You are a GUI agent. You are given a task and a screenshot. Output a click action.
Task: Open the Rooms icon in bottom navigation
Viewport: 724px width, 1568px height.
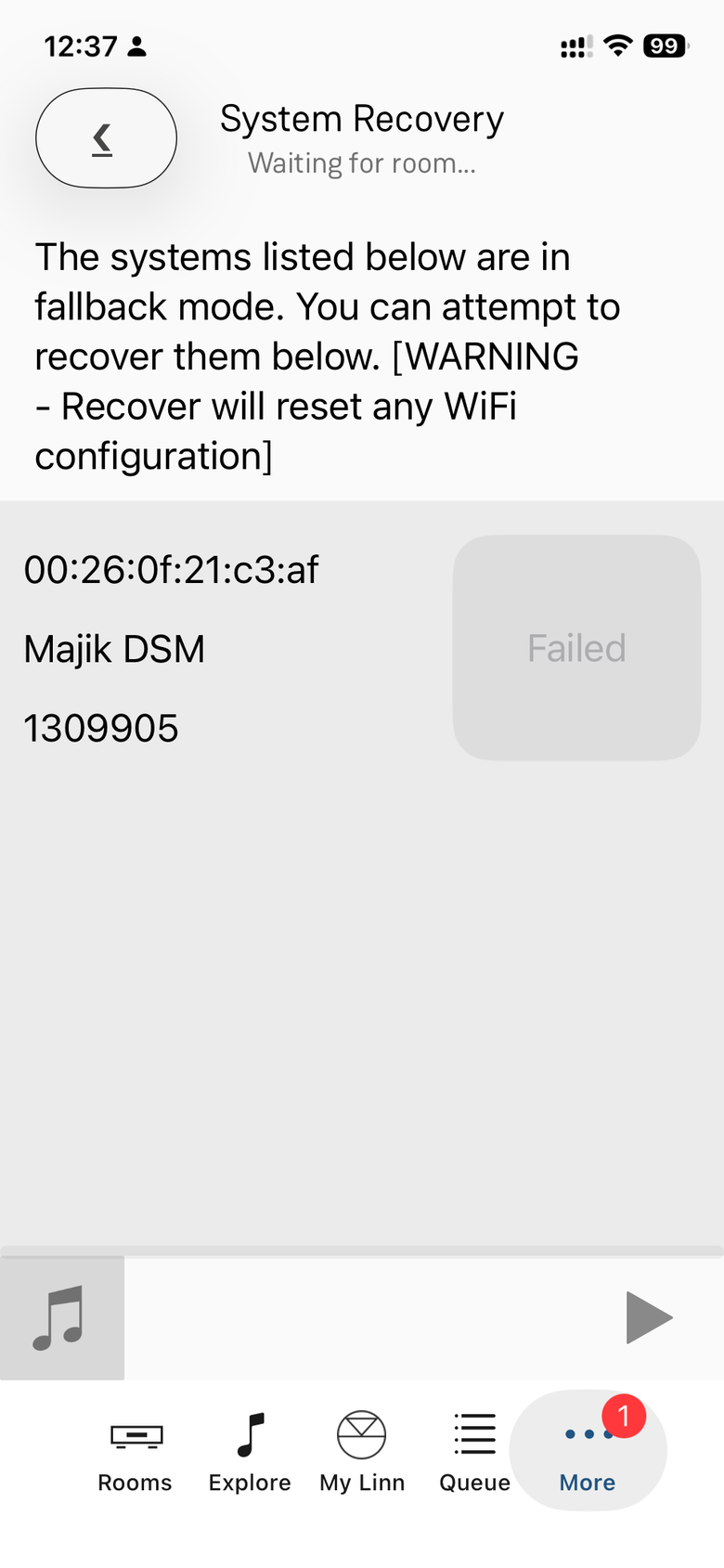tap(134, 1448)
